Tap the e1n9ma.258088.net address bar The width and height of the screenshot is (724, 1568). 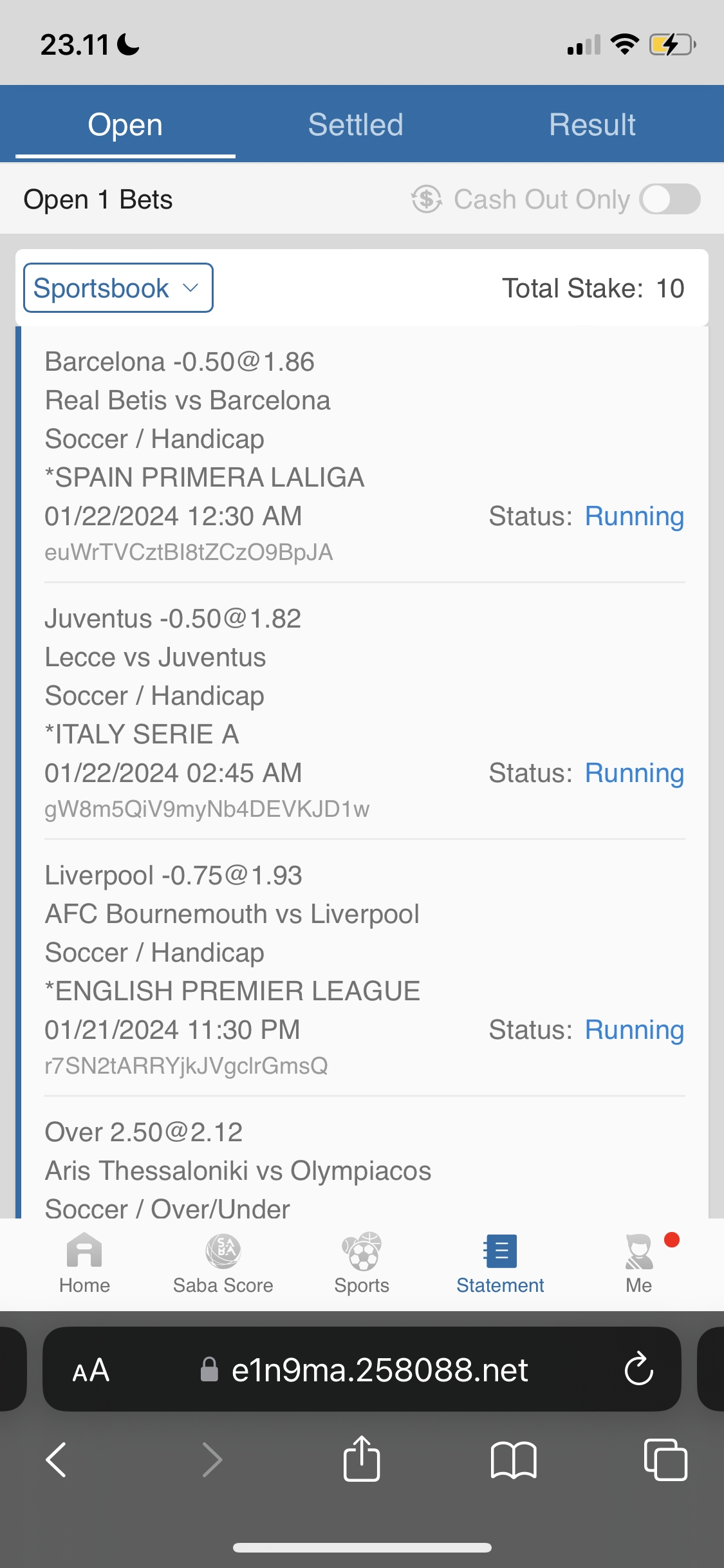click(380, 1370)
